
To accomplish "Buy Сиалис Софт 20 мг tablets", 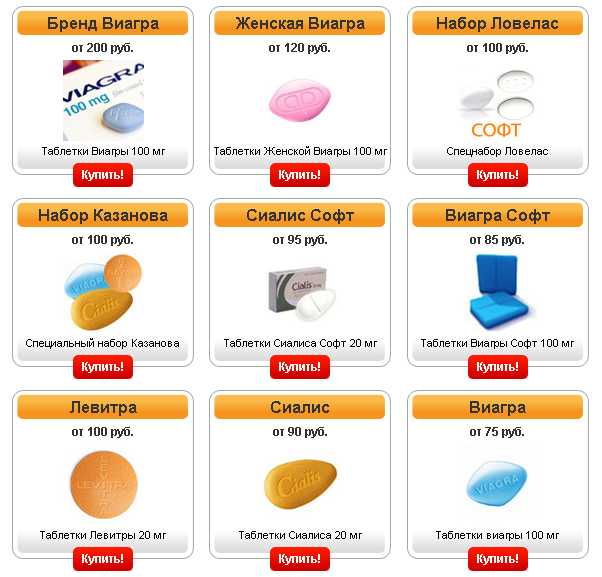I will tap(300, 367).
